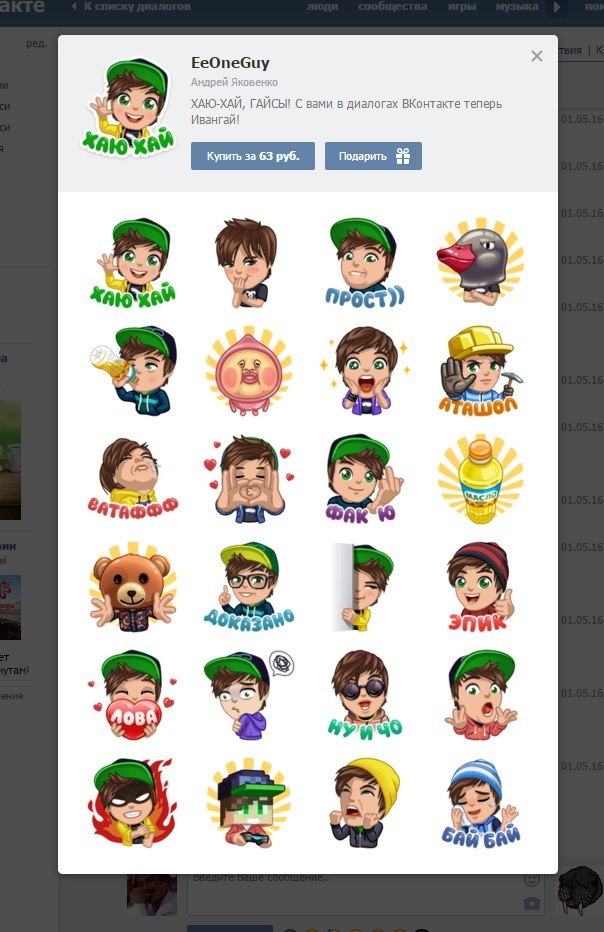Preview the ДОКАЗАНО sticker

point(251,586)
